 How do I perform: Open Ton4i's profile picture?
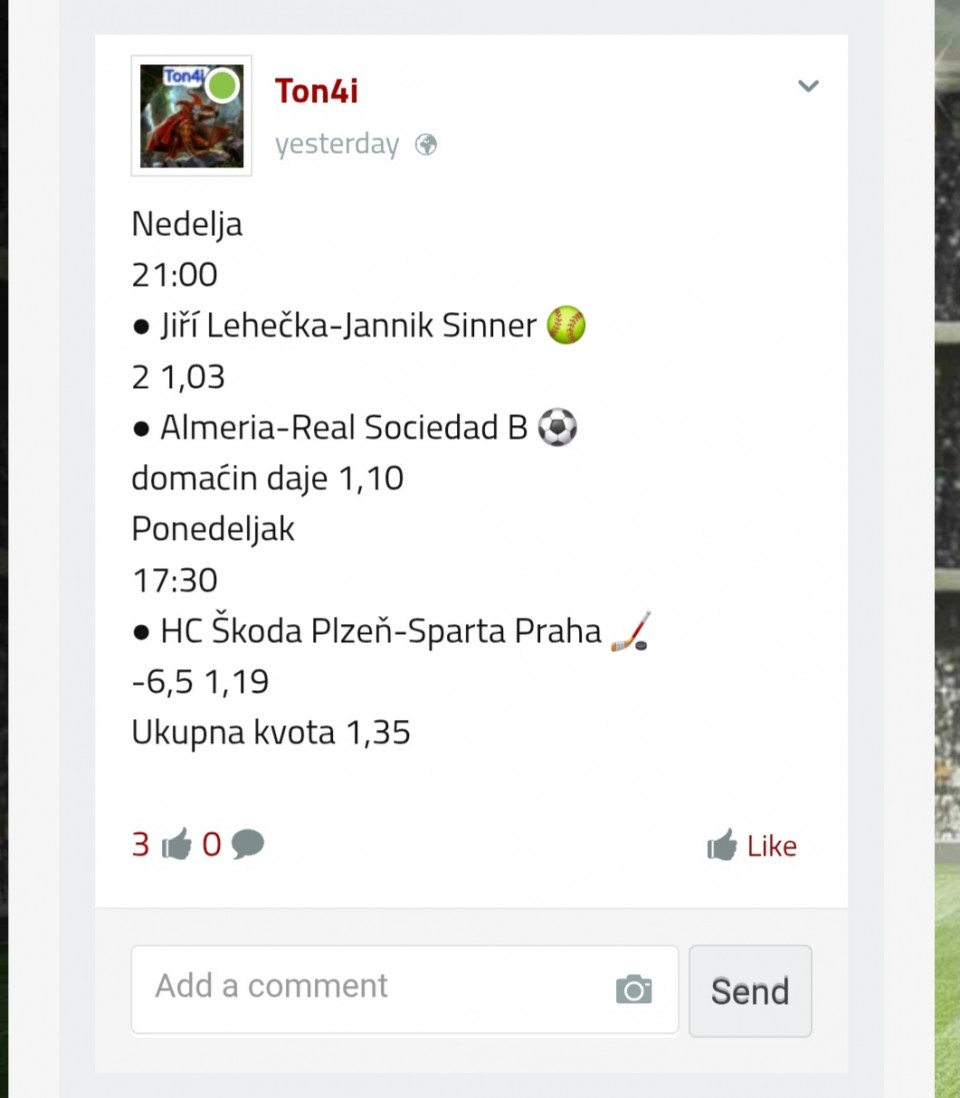coord(191,115)
